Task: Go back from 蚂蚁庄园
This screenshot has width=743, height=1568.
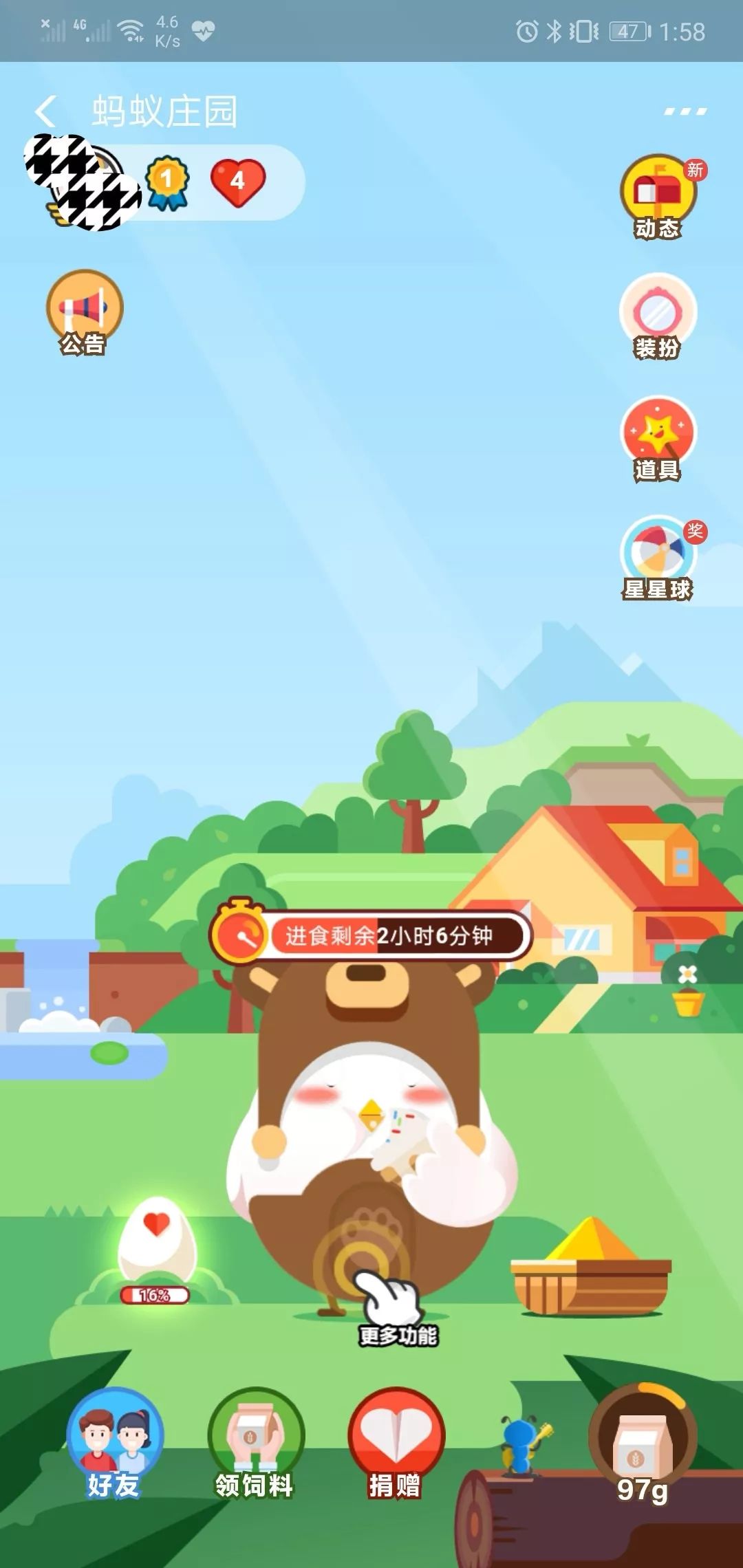Action: point(46,111)
